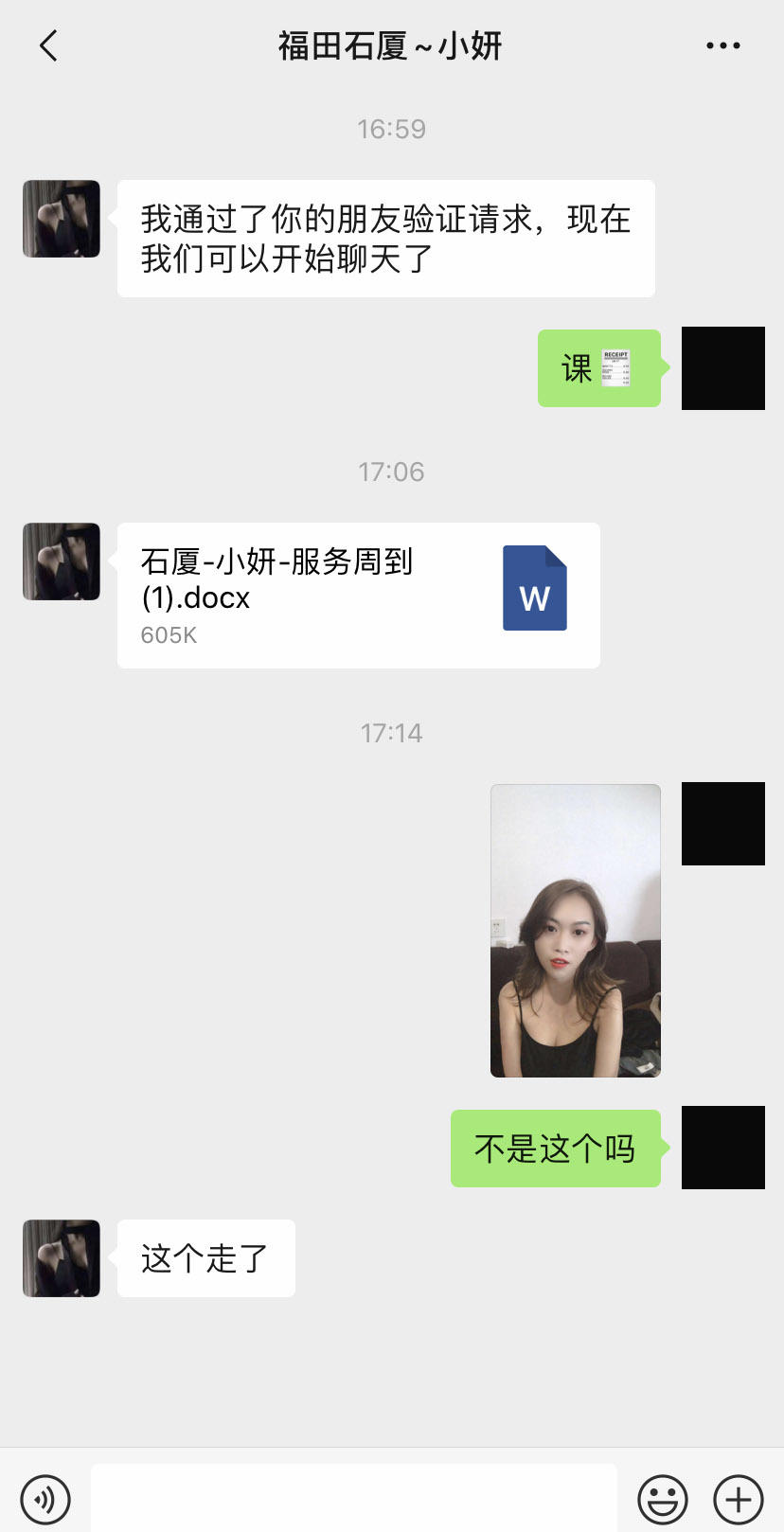Open the 石厦-小妍-服务周到(1).docx file

358,596
